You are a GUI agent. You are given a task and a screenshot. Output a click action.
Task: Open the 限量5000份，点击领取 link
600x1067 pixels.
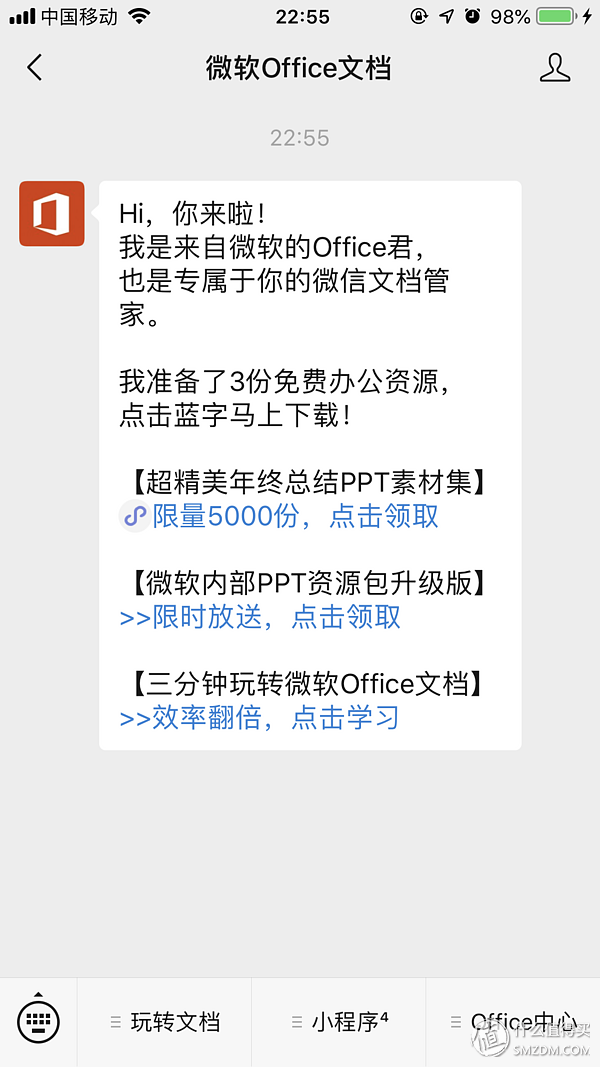[x=295, y=516]
